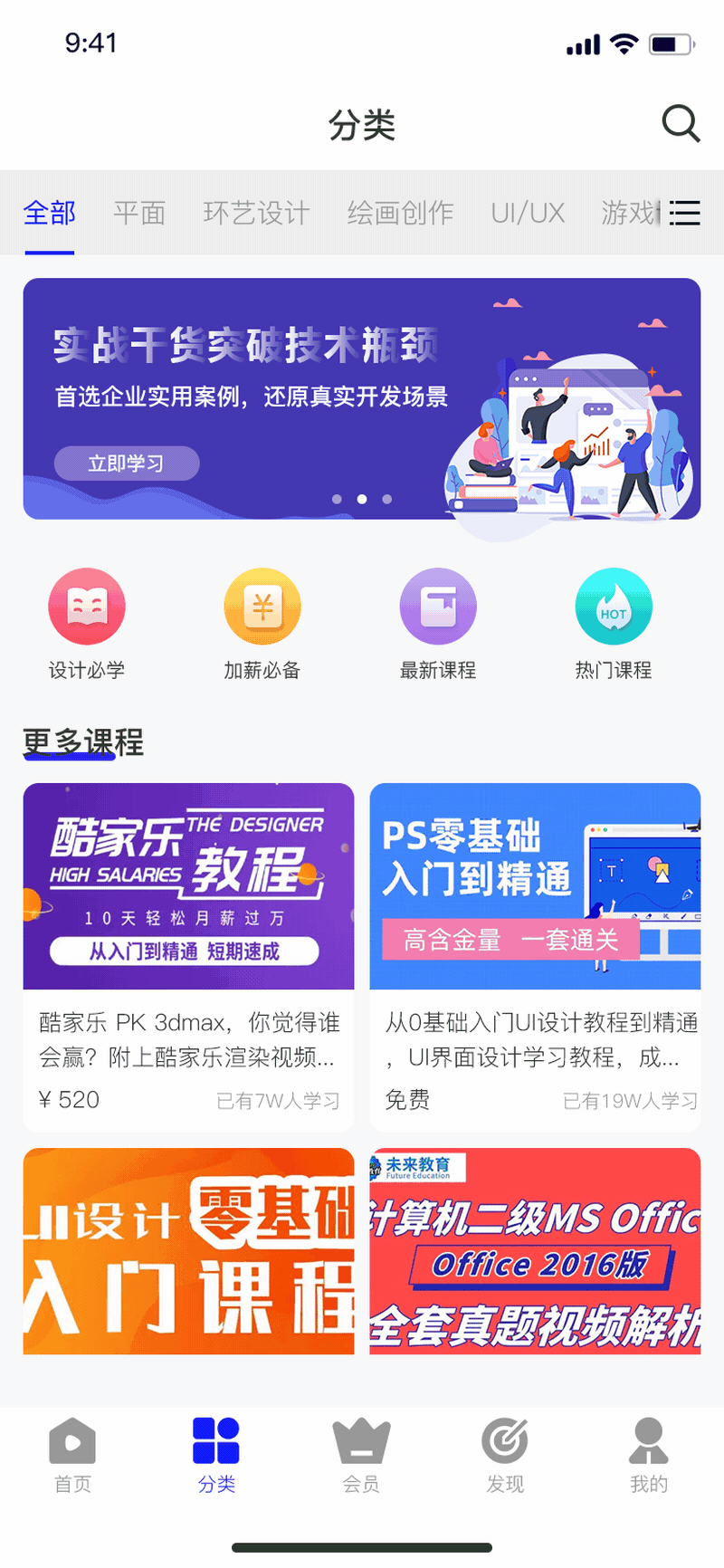Tap the 分类 grid icon in bottom bar

click(x=216, y=1439)
